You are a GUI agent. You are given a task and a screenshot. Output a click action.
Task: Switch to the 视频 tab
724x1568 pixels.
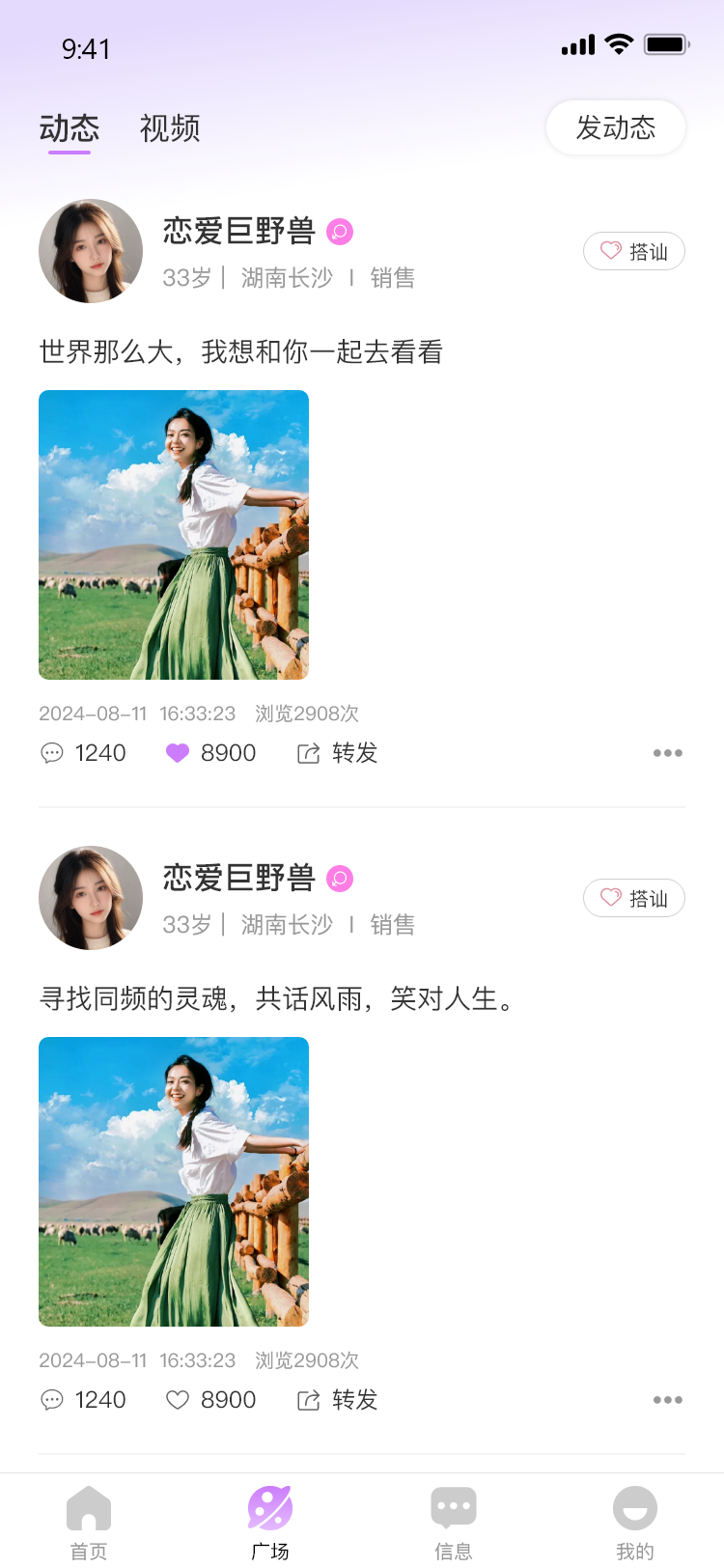[169, 128]
